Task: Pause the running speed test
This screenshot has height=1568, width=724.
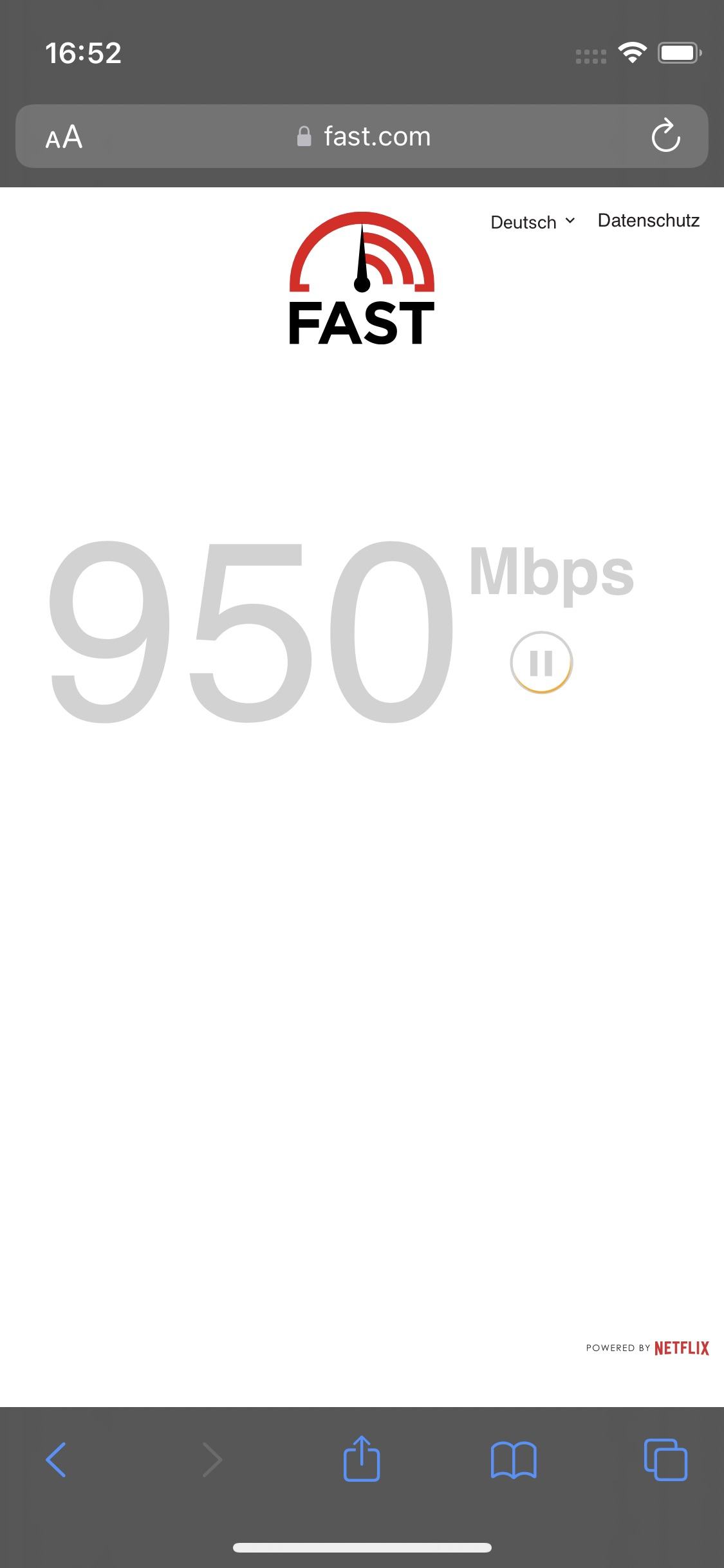Action: (541, 662)
